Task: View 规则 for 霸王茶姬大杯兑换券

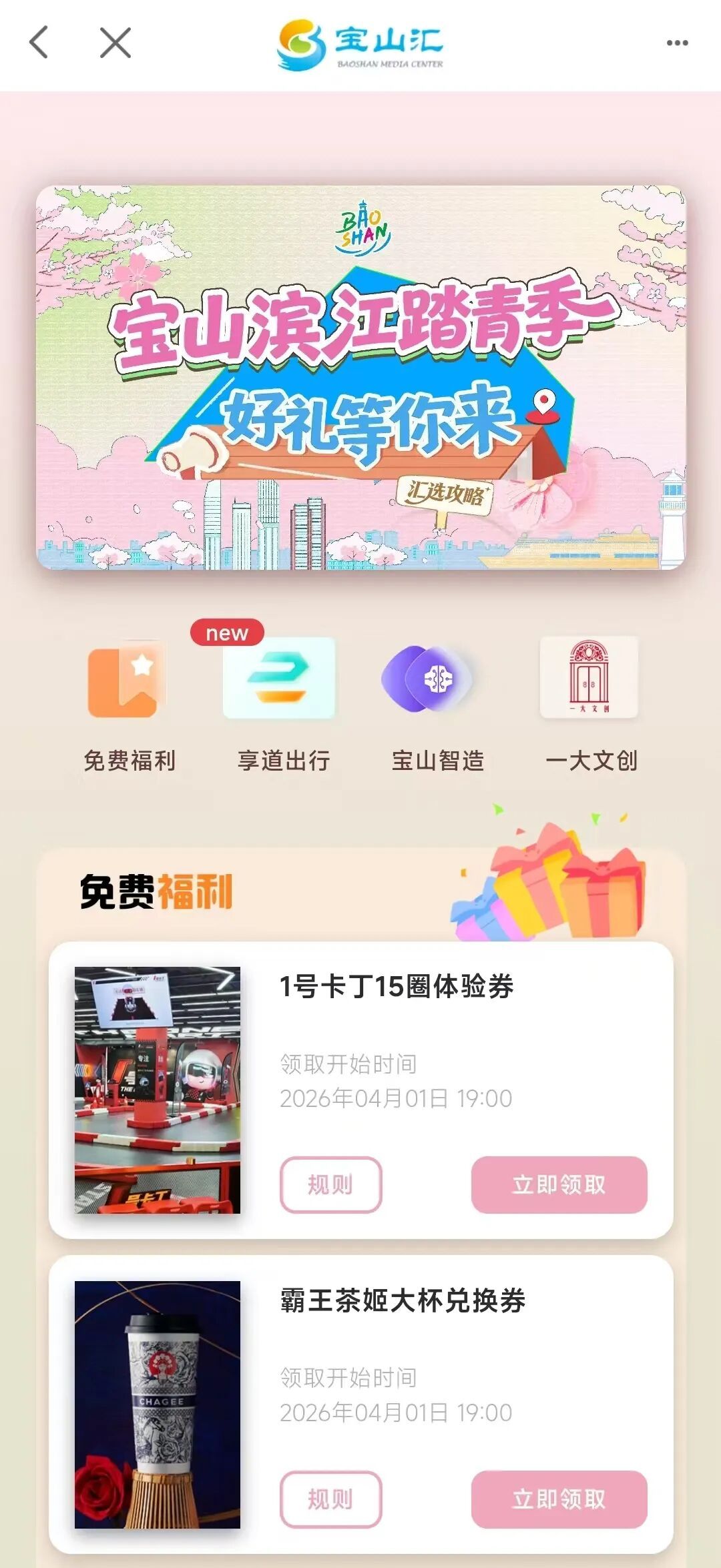Action: tap(330, 1499)
